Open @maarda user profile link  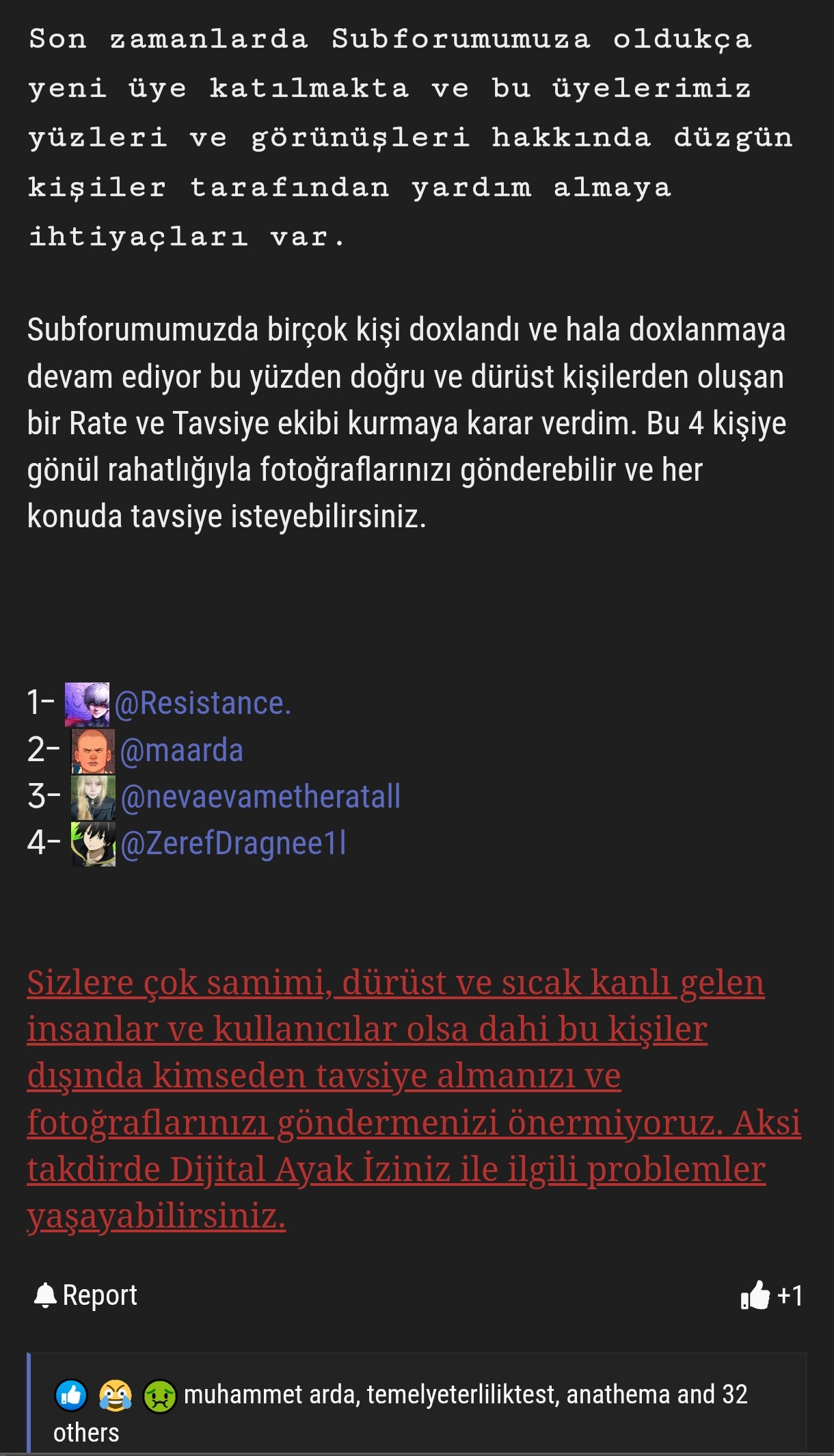tap(181, 751)
